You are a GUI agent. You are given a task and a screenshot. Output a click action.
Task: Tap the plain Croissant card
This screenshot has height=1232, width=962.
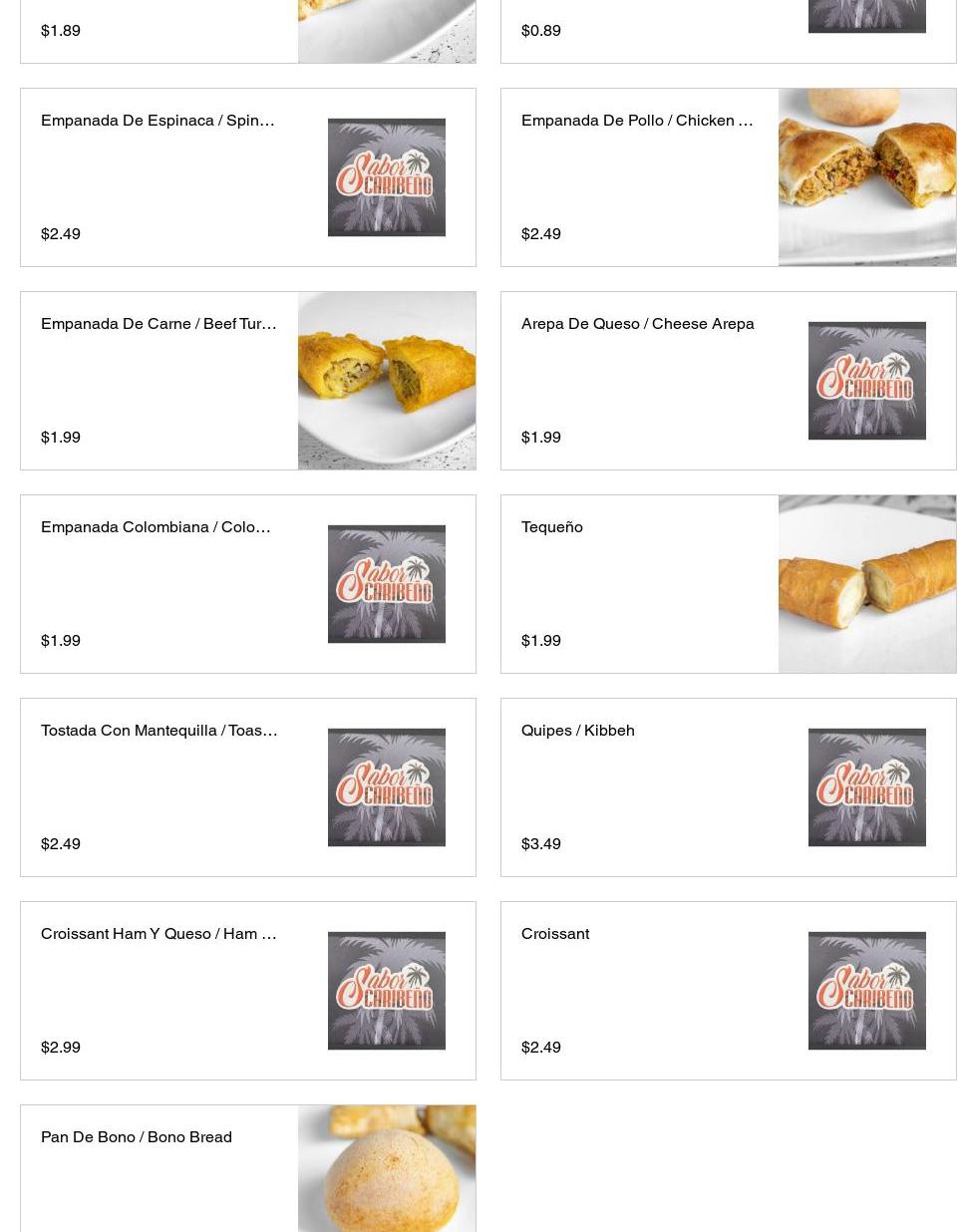pyautogui.click(x=728, y=991)
